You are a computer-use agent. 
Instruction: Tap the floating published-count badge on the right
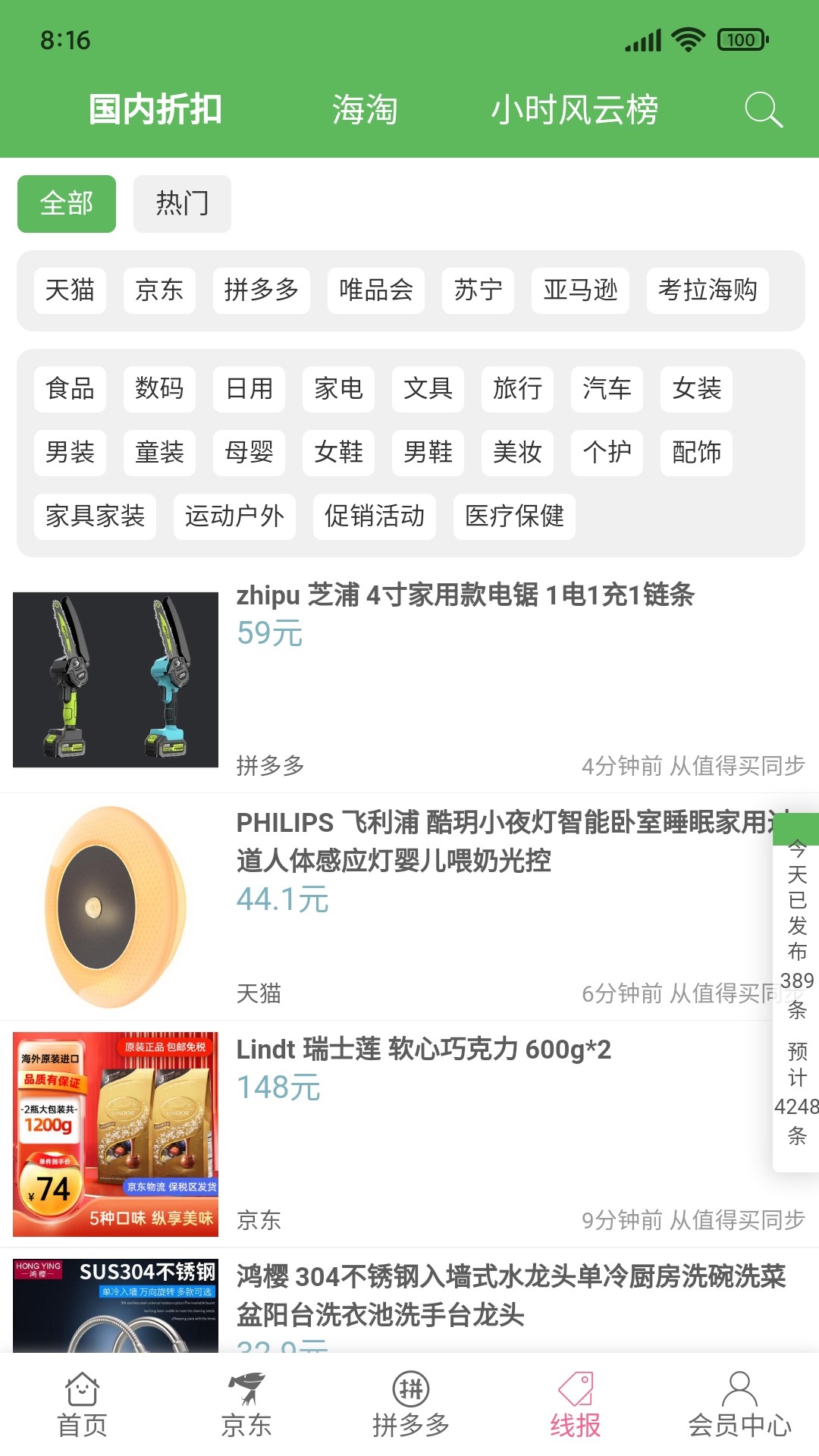tap(794, 978)
